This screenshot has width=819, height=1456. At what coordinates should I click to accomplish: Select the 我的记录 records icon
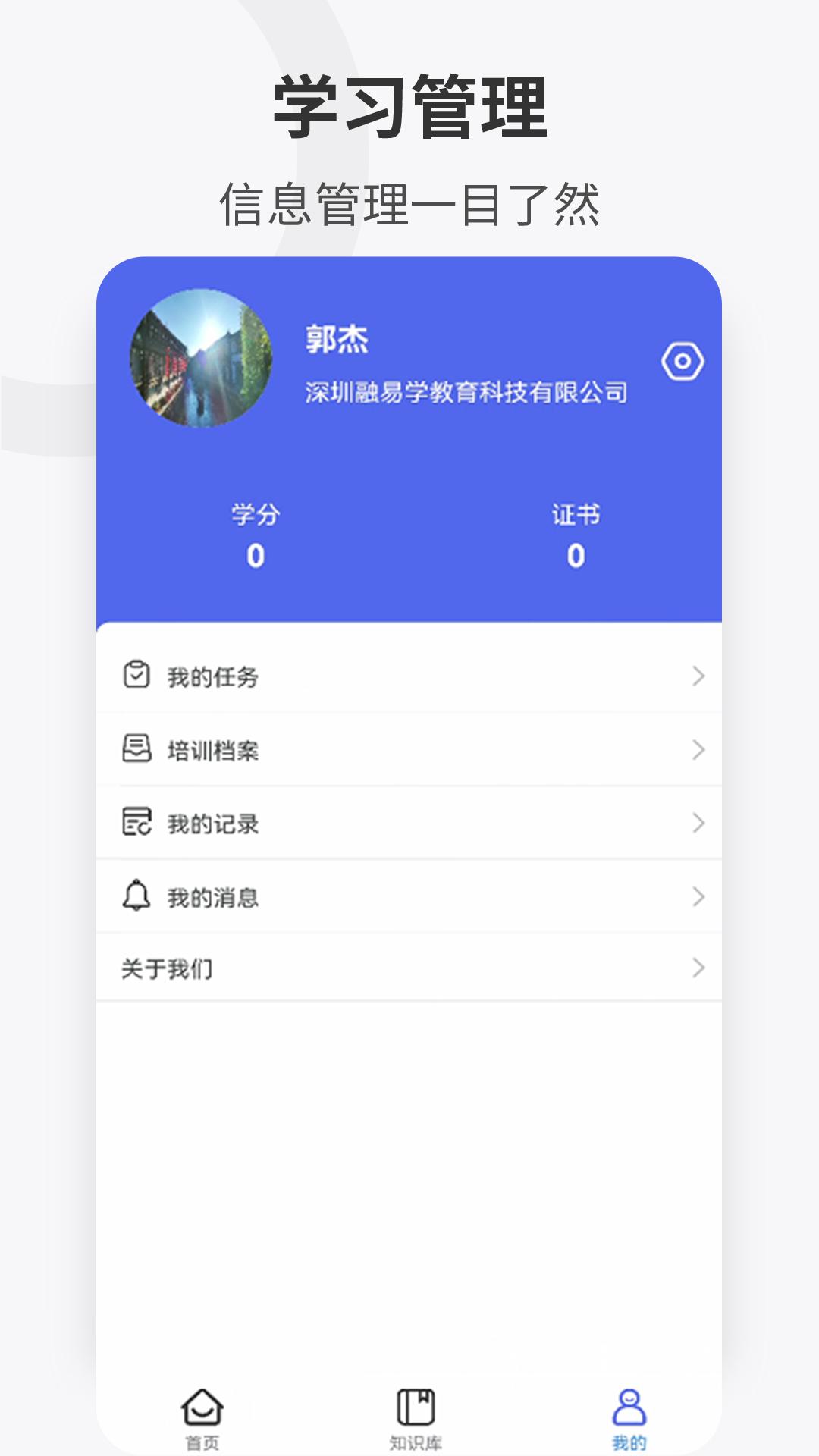coord(136,823)
